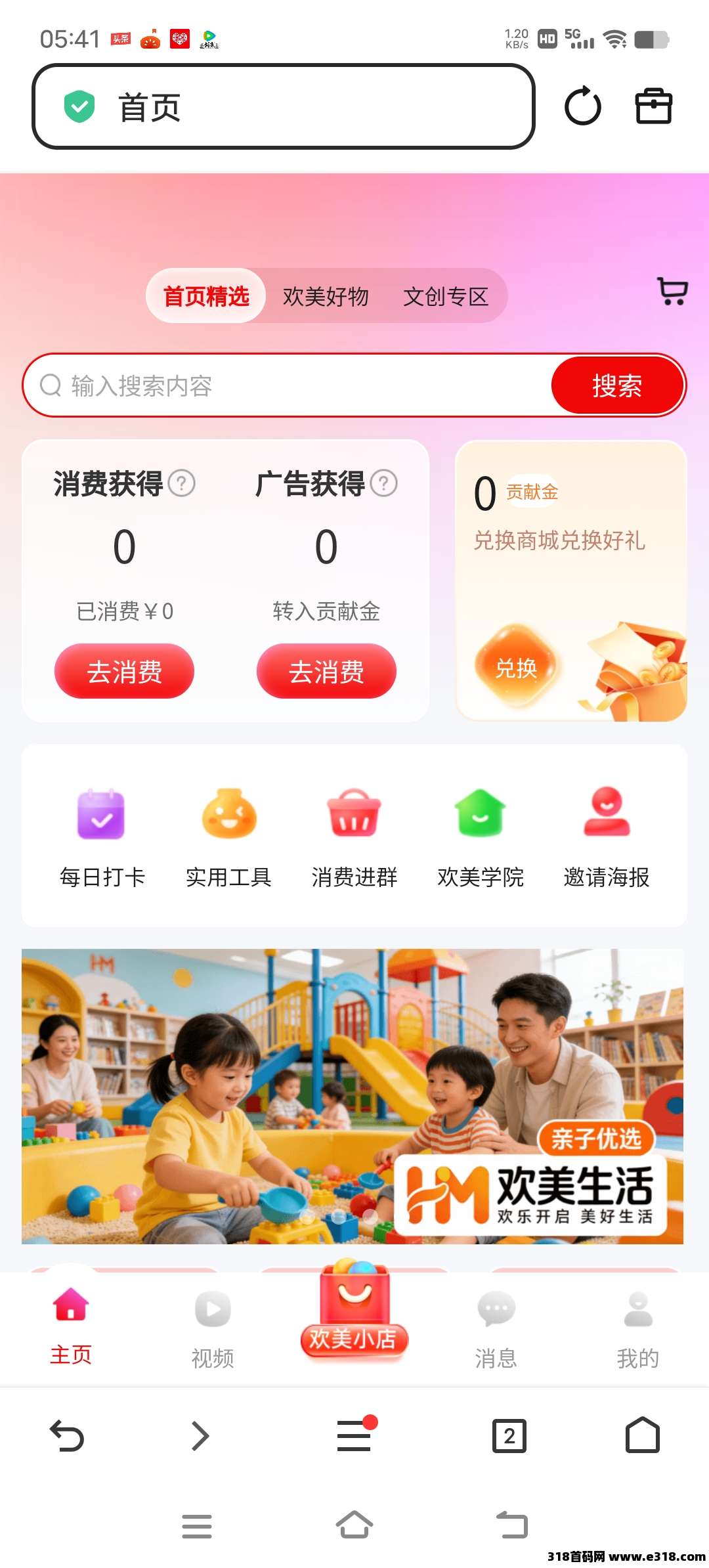Hit the red 搜索 button

(x=617, y=386)
